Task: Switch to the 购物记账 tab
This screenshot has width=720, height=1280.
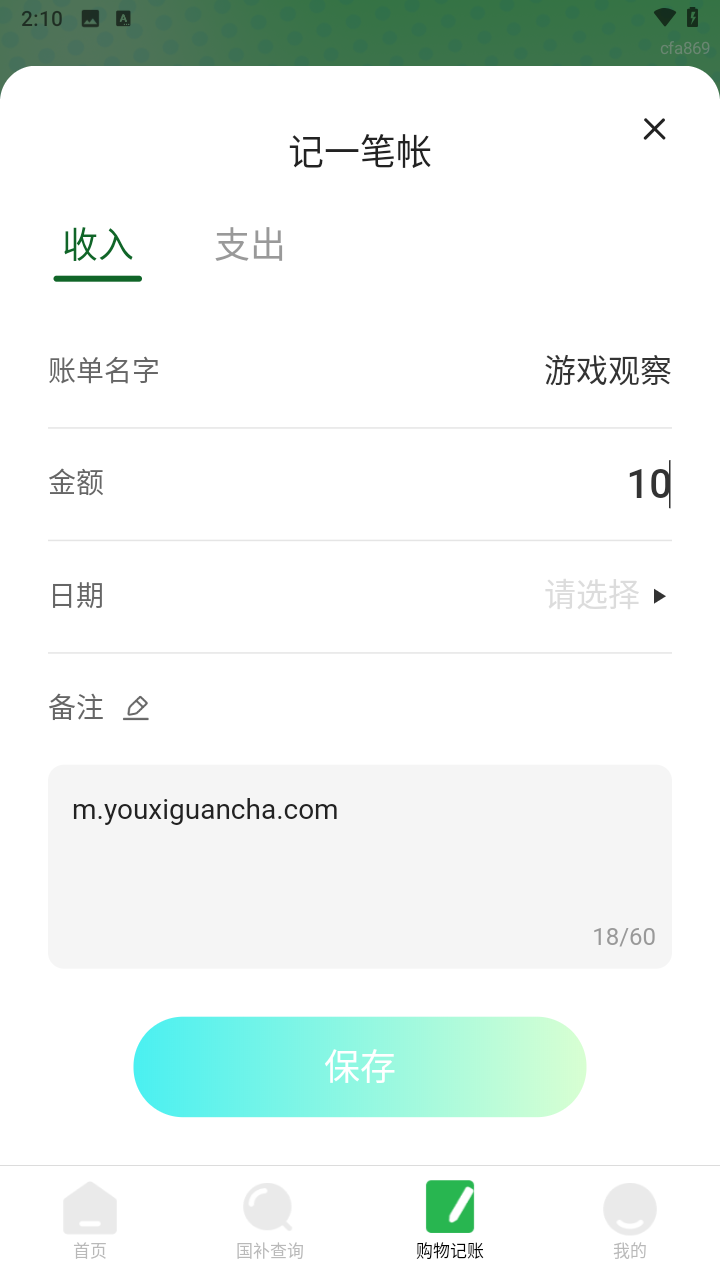Action: (450, 1220)
